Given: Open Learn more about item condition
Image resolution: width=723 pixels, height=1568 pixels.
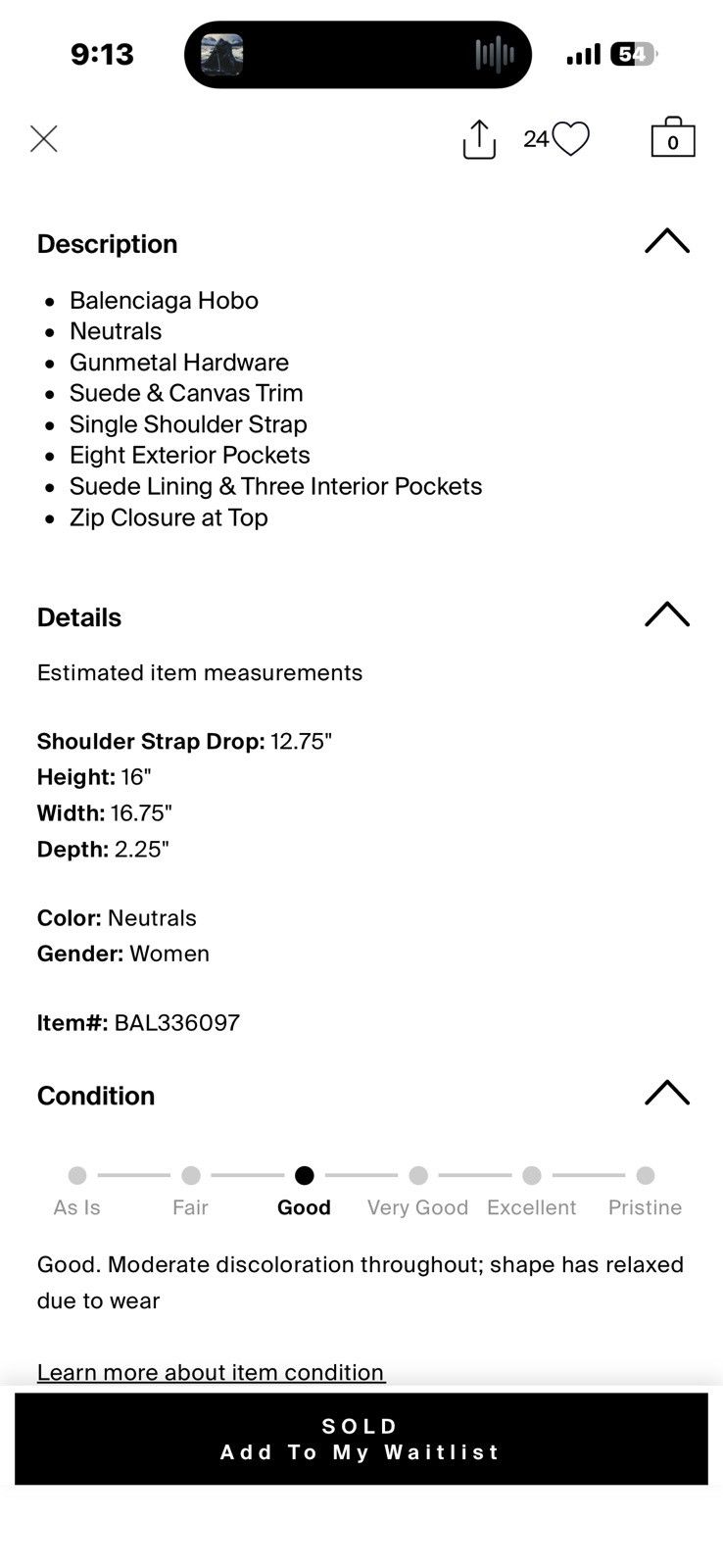Looking at the screenshot, I should (x=212, y=1372).
